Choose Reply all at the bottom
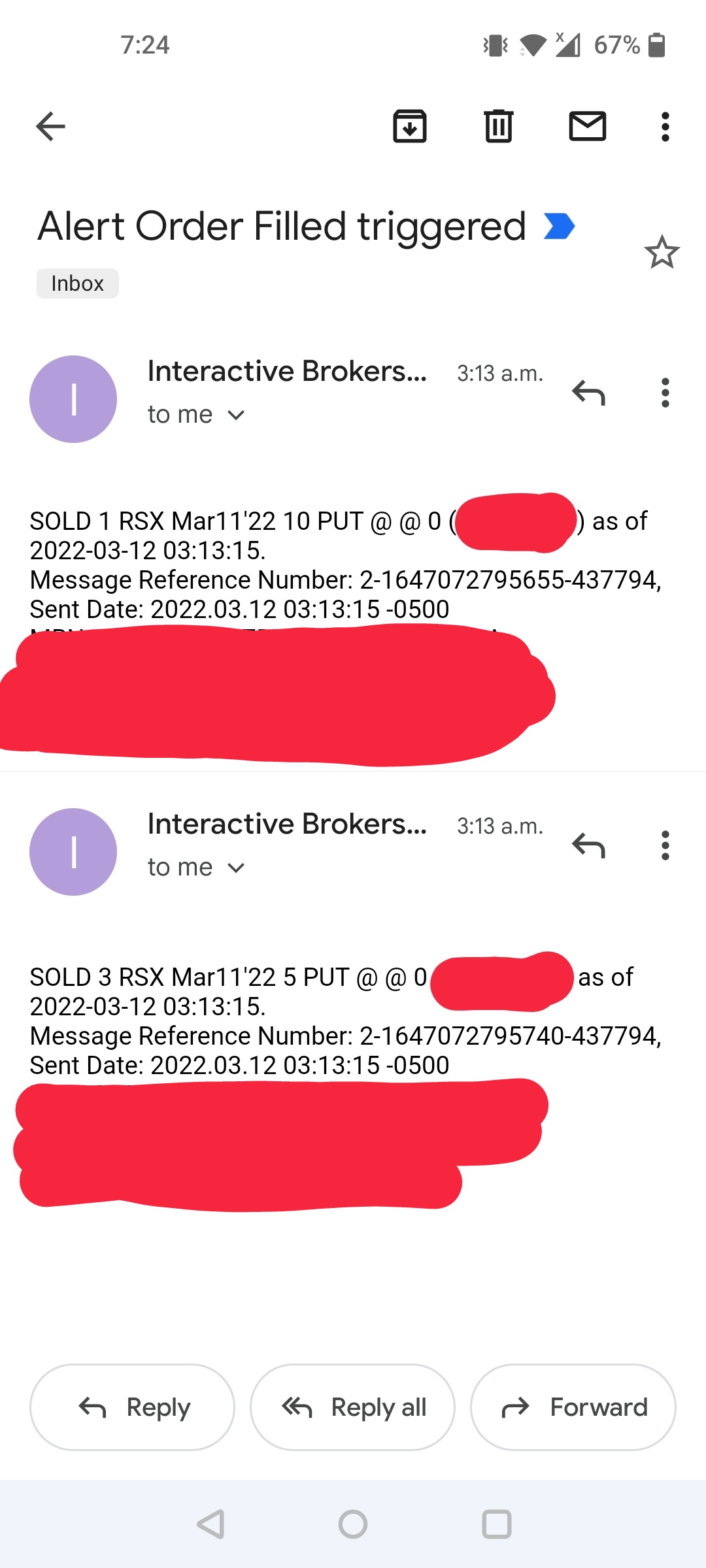Viewport: 706px width, 1568px height. coord(352,1407)
